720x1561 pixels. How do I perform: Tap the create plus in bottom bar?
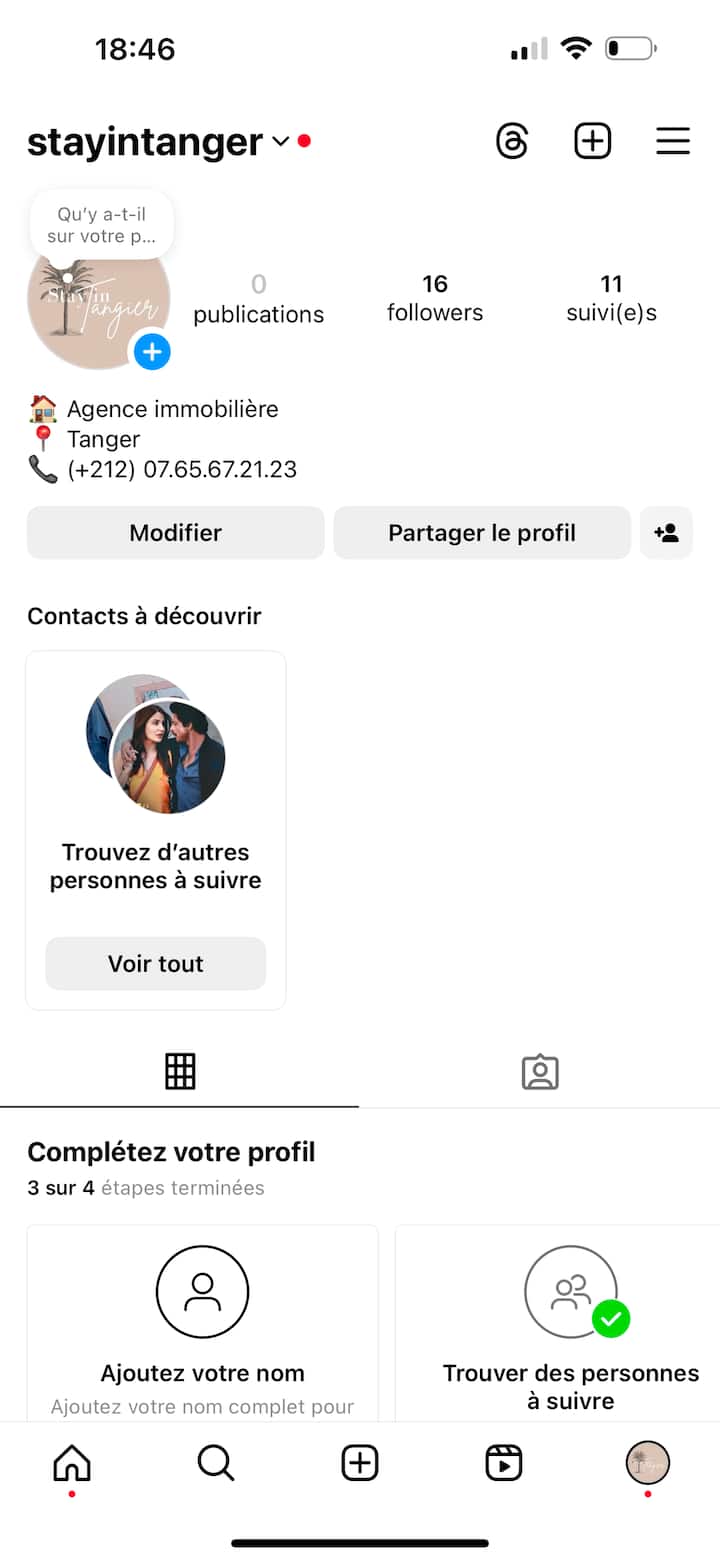pyautogui.click(x=360, y=1464)
